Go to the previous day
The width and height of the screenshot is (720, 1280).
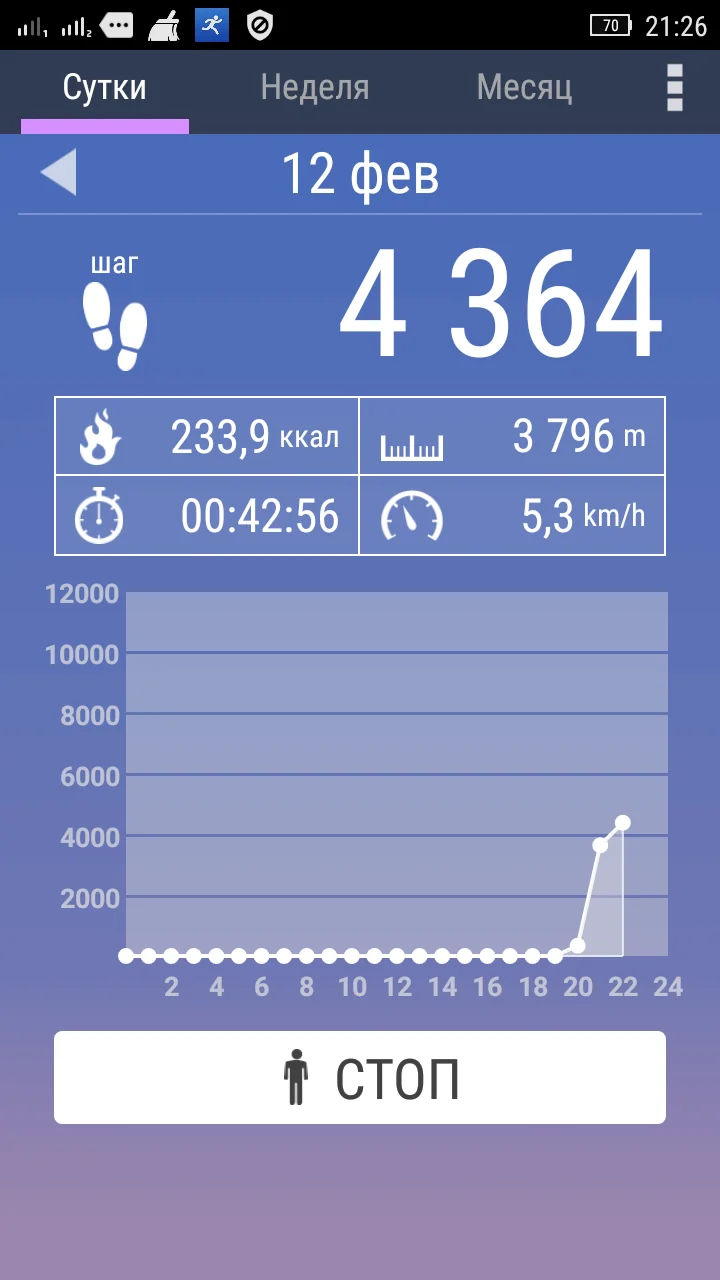[x=58, y=173]
